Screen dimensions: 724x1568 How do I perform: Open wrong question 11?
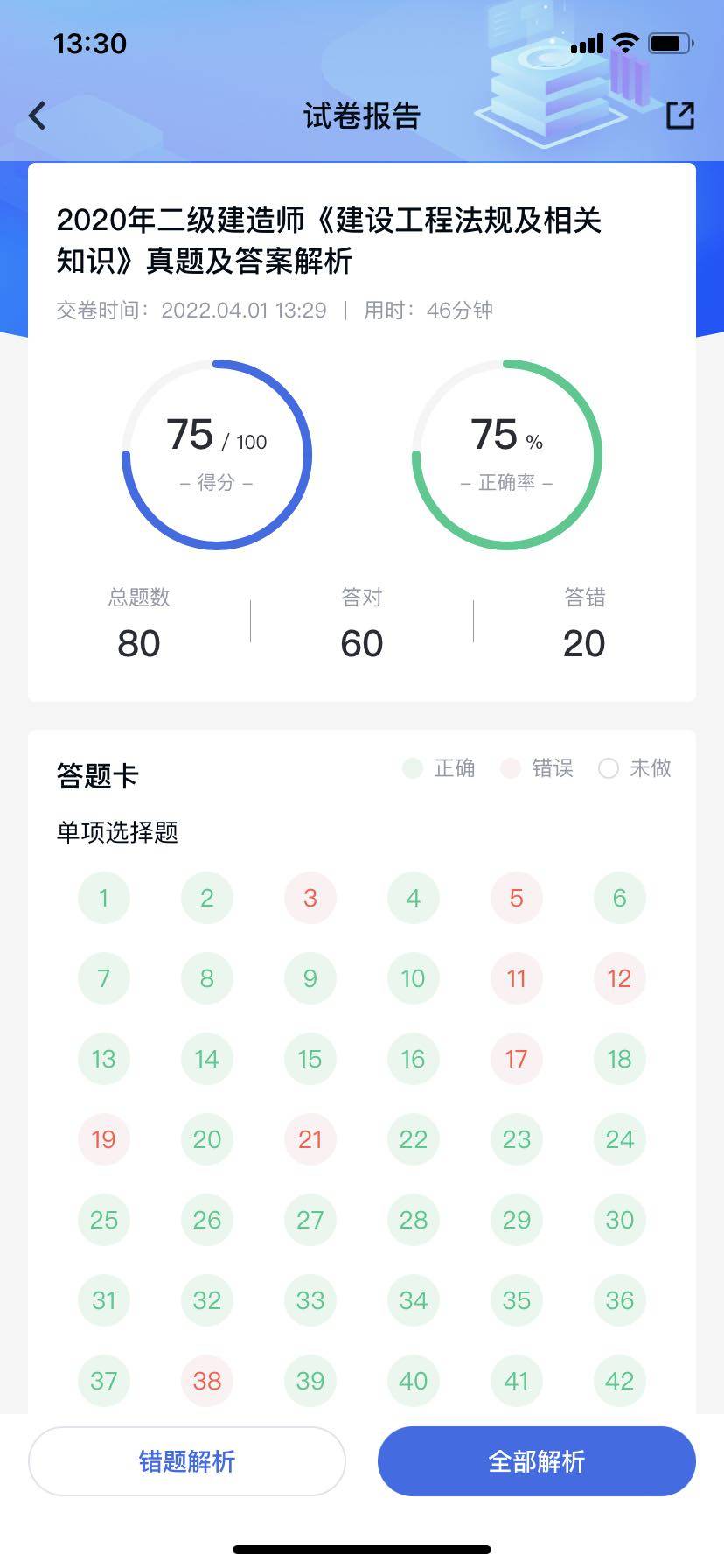(x=517, y=978)
